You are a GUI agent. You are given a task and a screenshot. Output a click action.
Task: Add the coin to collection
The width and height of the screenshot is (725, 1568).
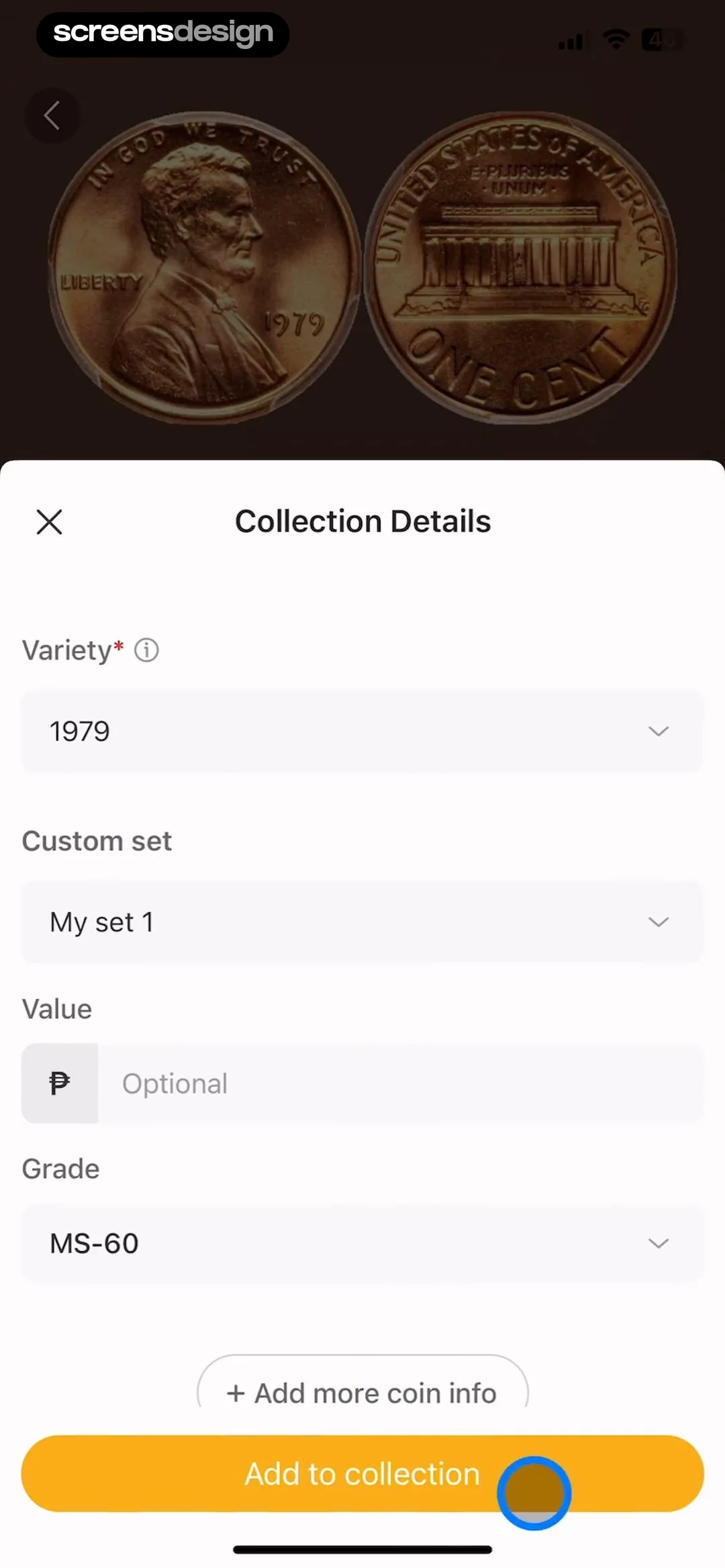[x=362, y=1474]
